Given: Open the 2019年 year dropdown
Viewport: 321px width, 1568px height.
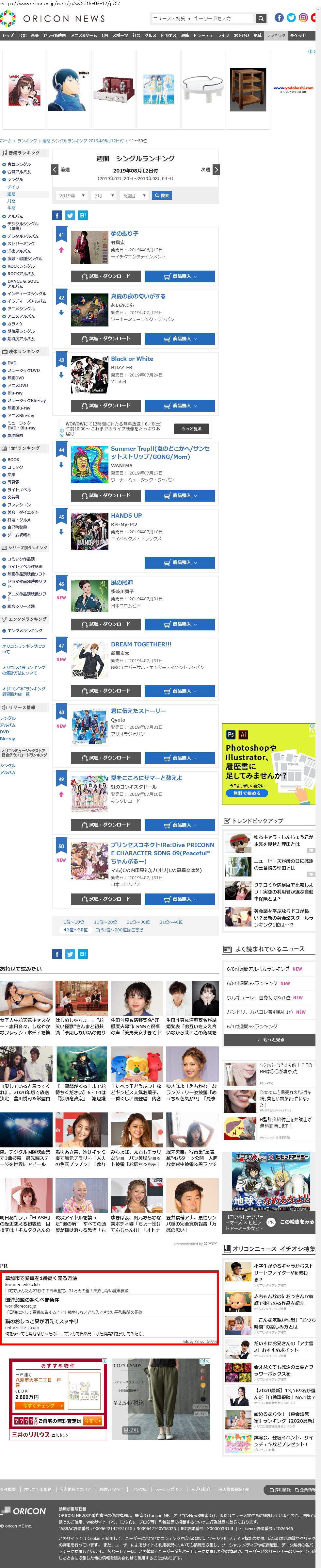Looking at the screenshot, I should [70, 195].
